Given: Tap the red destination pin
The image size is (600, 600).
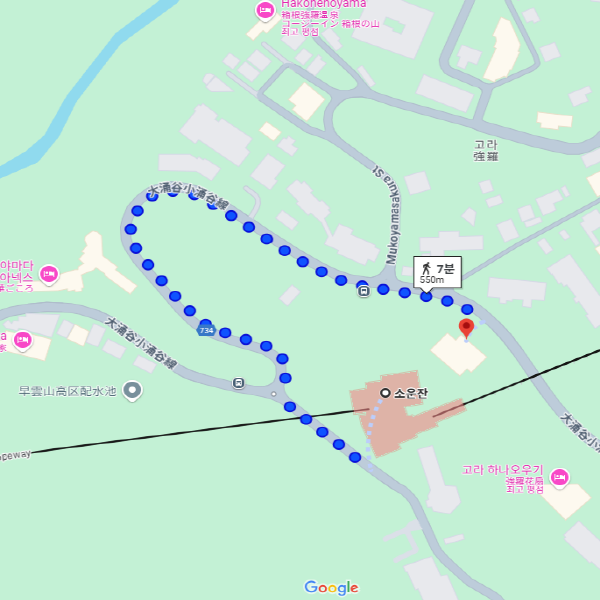Looking at the screenshot, I should click(x=466, y=327).
